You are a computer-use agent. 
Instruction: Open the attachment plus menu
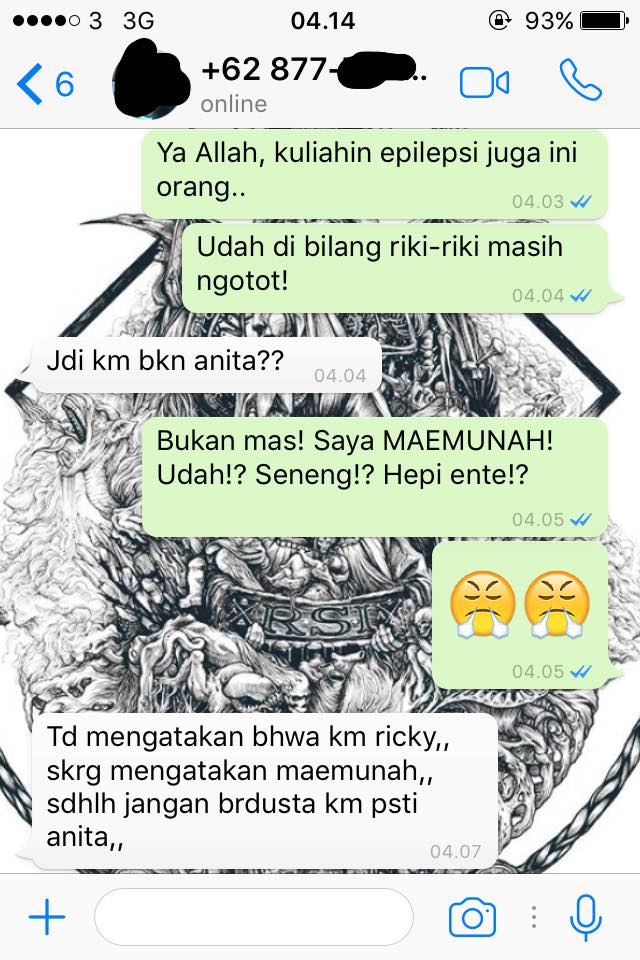[x=47, y=917]
